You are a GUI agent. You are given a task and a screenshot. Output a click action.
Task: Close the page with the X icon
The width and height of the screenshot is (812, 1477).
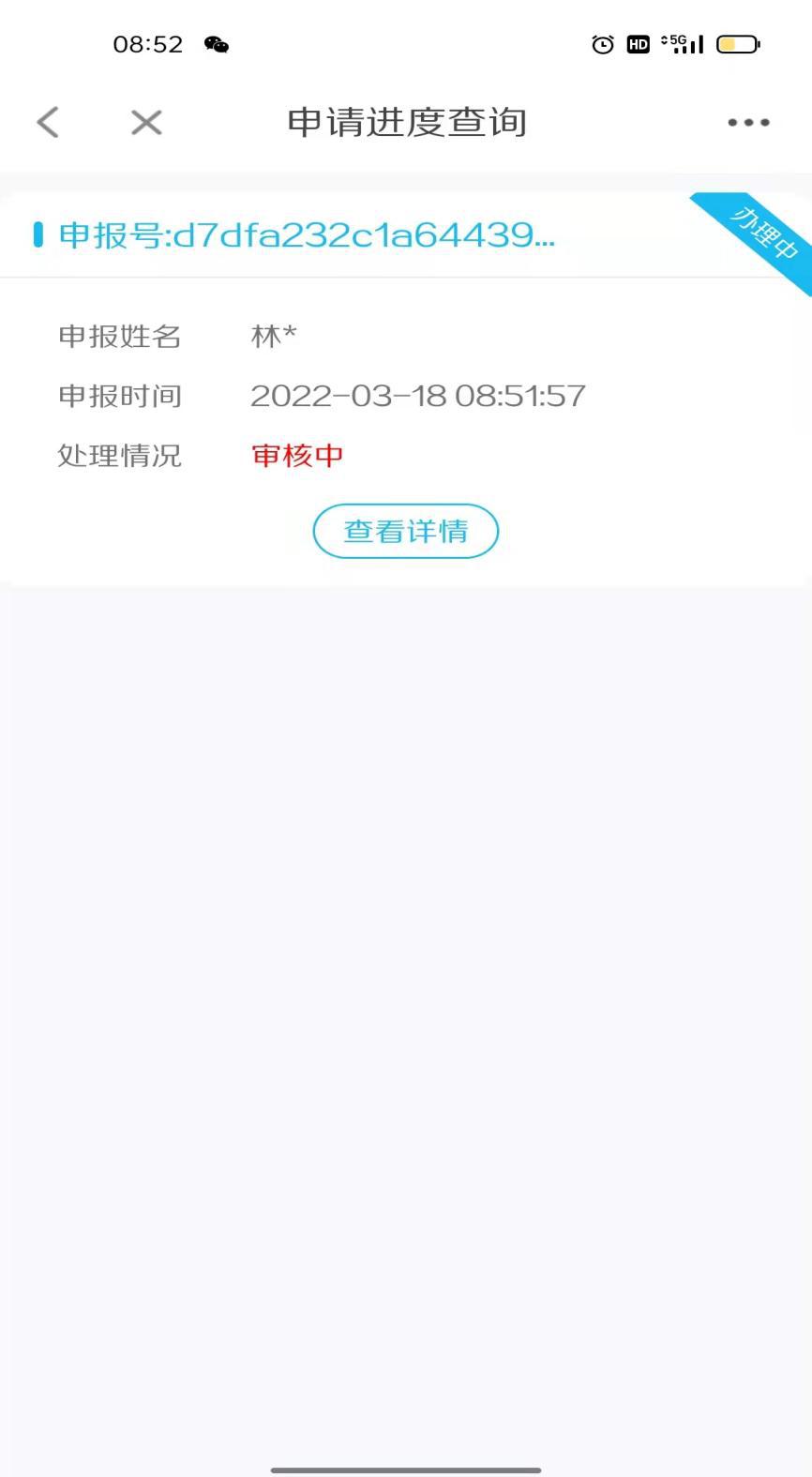[x=146, y=122]
